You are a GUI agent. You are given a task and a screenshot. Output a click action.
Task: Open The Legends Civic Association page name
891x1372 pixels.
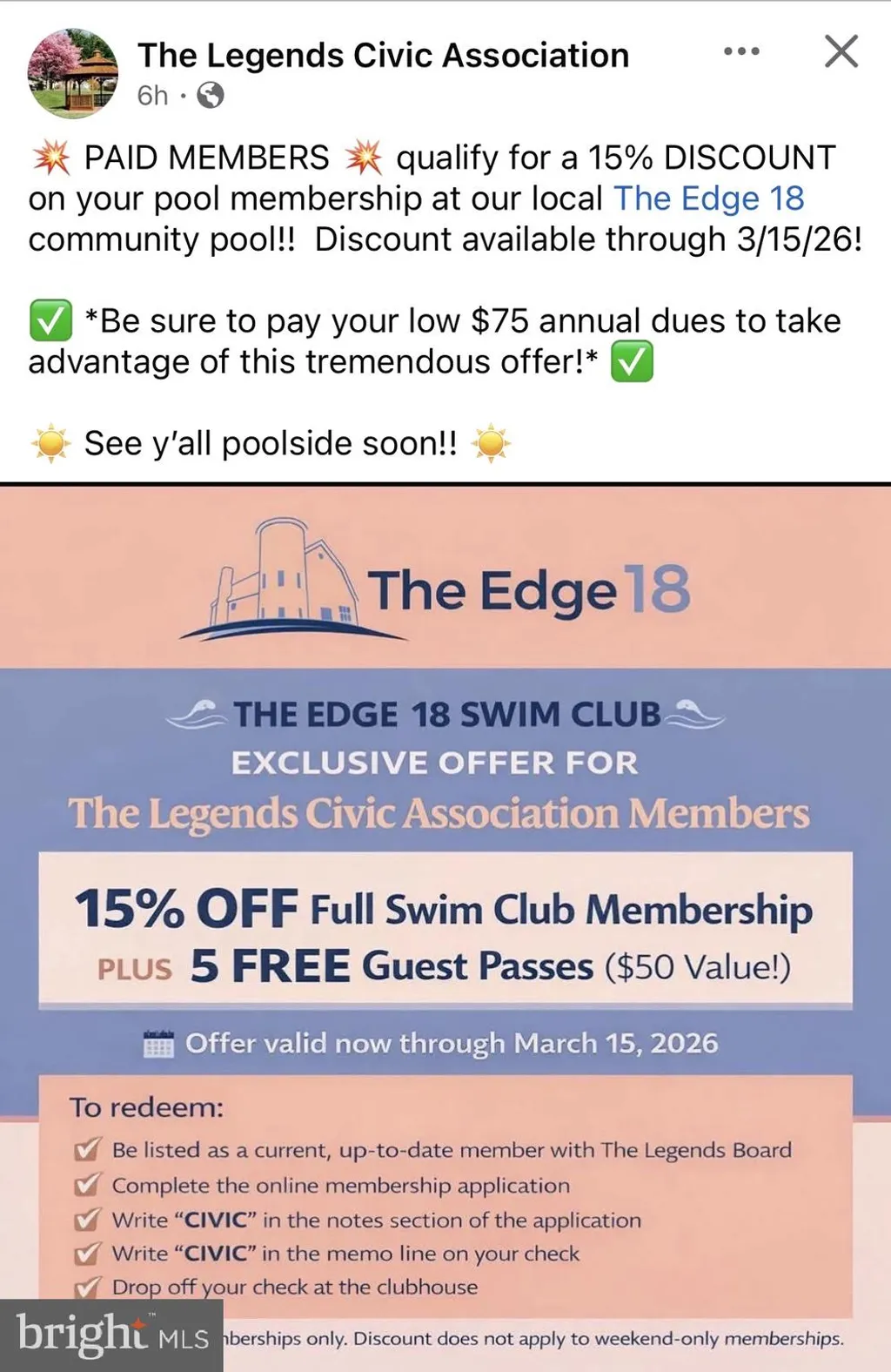pyautogui.click(x=383, y=56)
